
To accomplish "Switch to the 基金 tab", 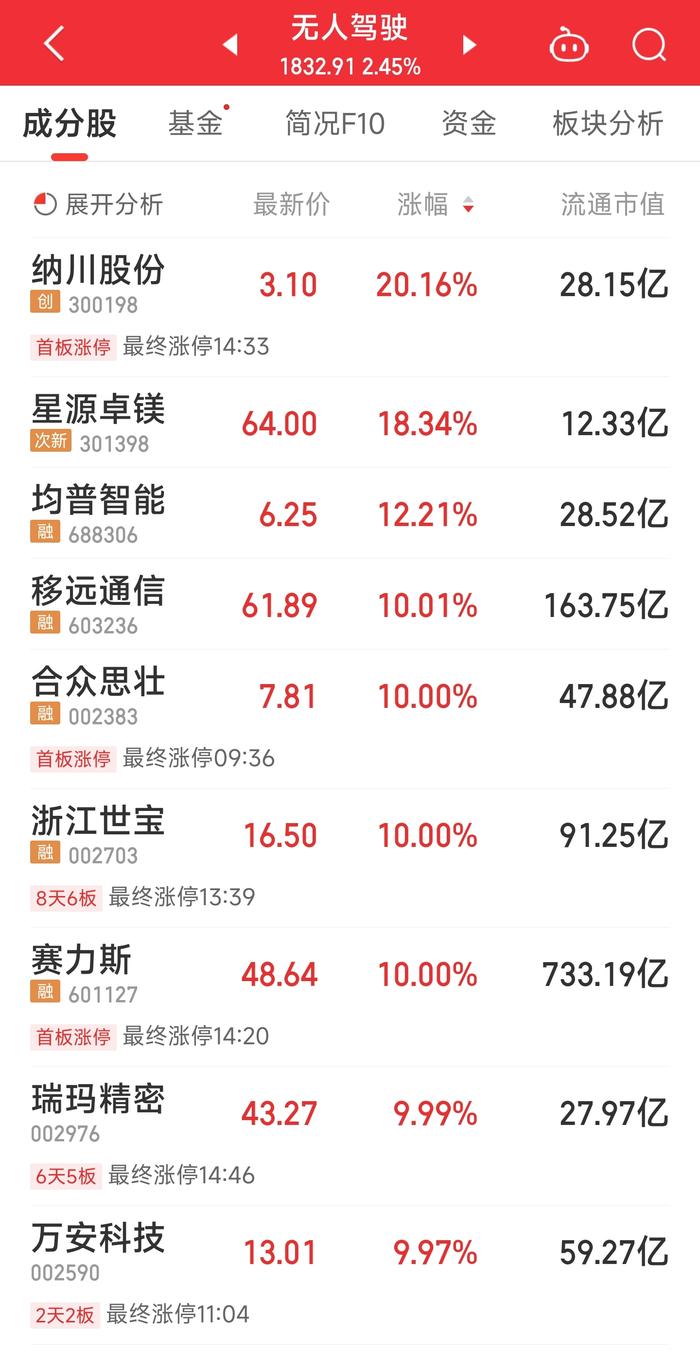I will (196, 123).
